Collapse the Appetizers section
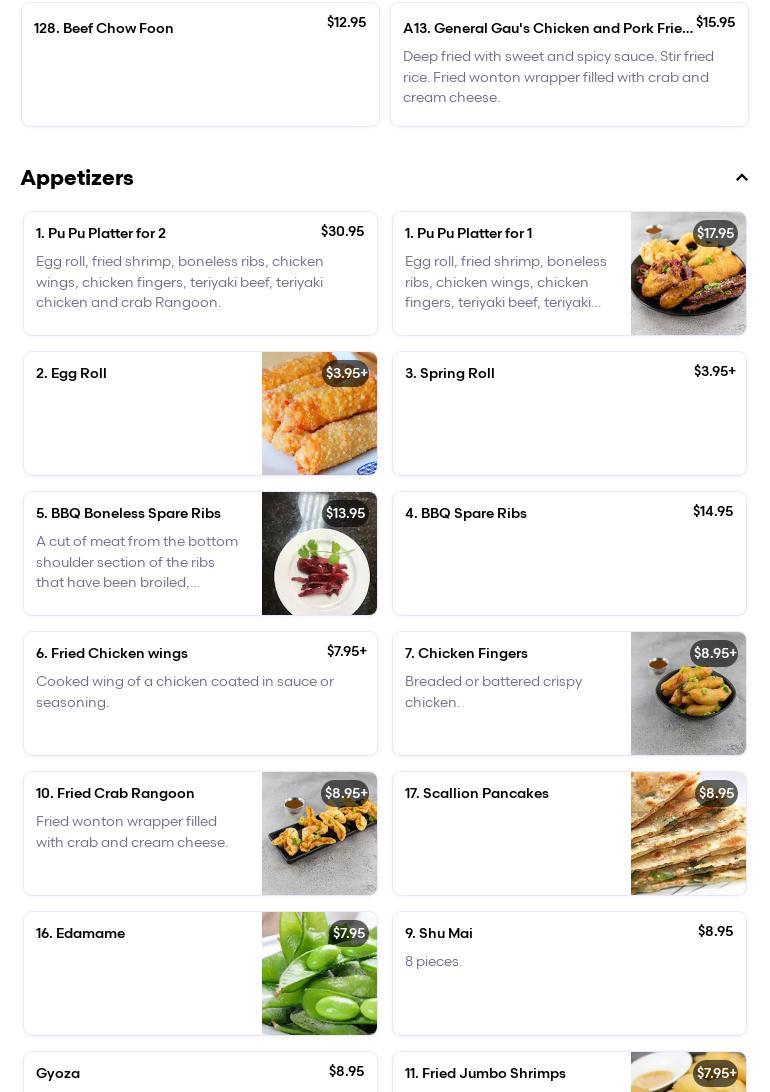Viewport: 770px width, 1092px height. (x=741, y=178)
